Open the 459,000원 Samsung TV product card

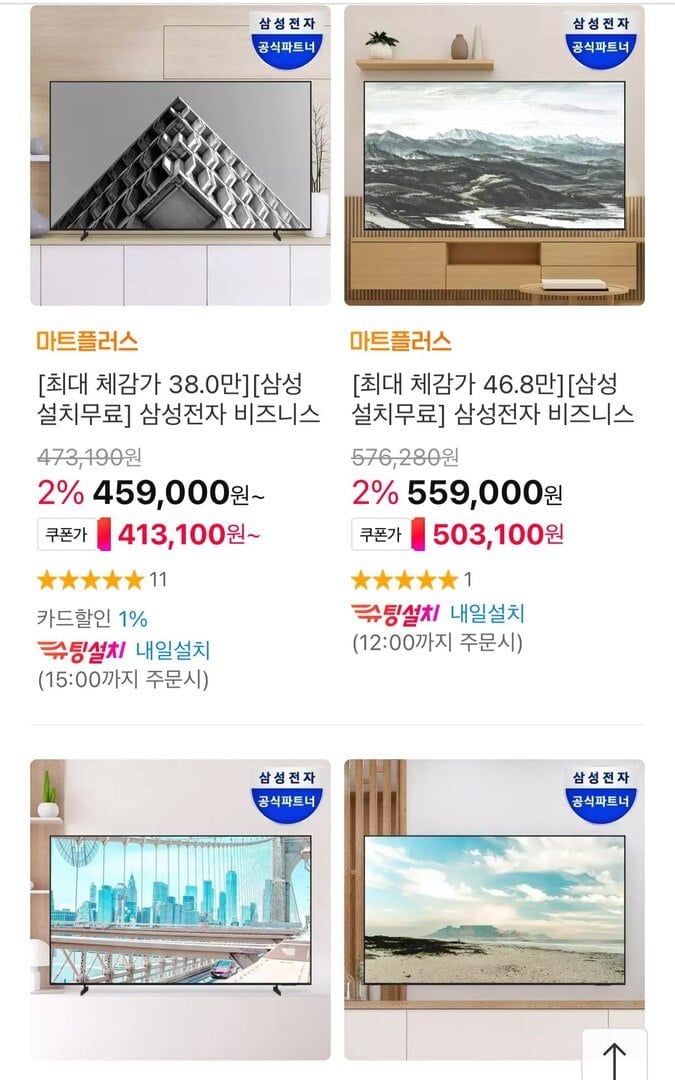(180, 155)
